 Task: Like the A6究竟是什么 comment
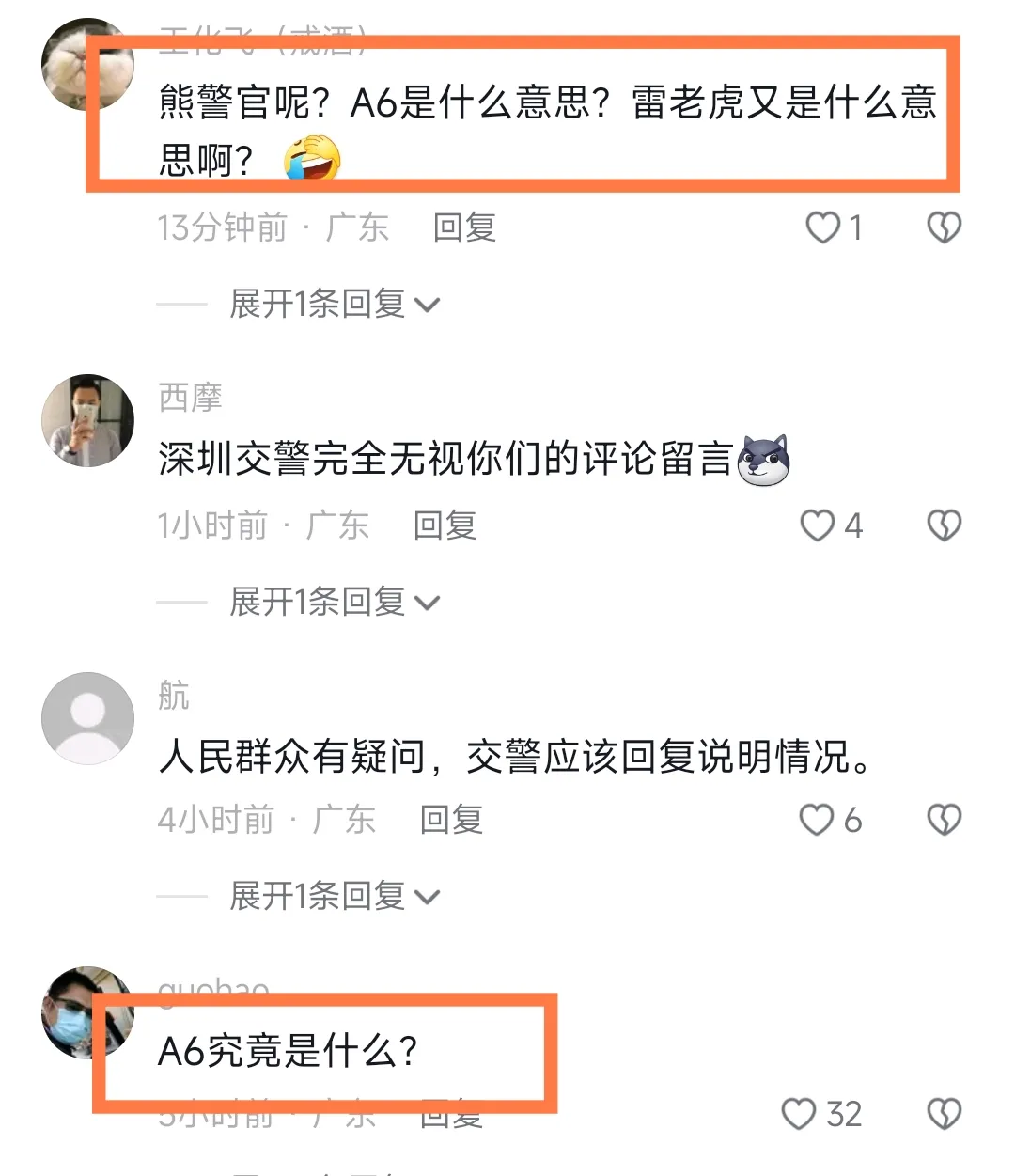point(800,1115)
